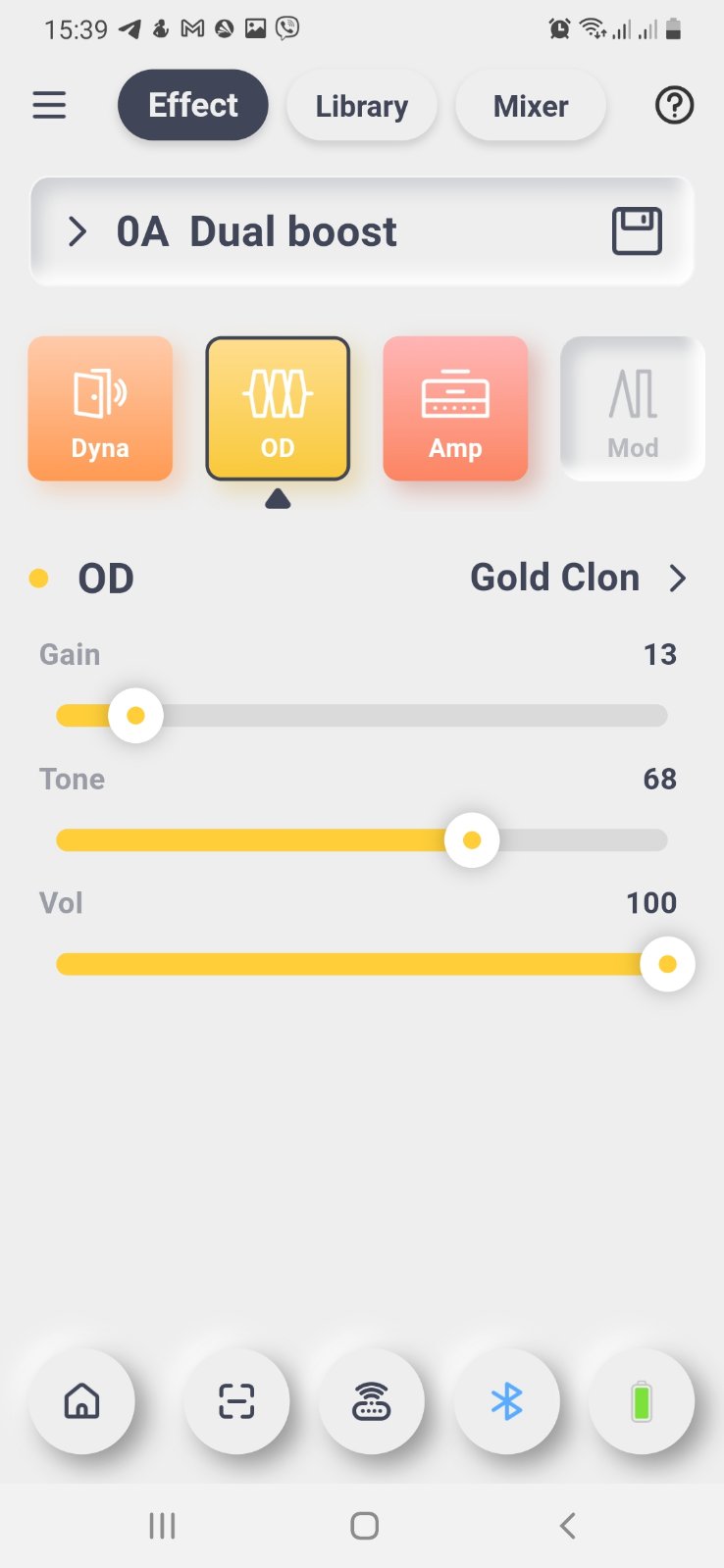
Task: Switch to the Mixer tab
Action: point(530,106)
